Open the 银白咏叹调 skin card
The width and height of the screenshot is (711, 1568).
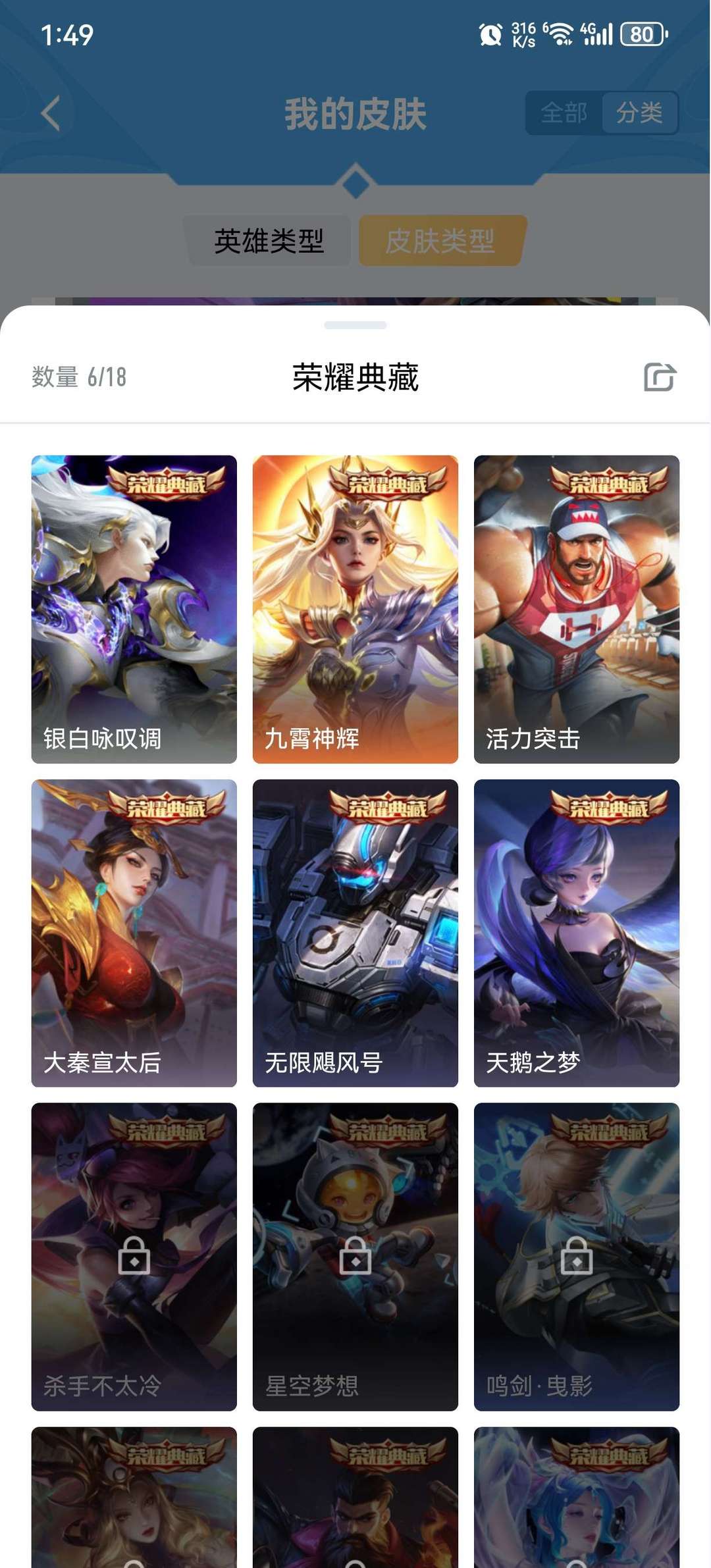coord(134,609)
